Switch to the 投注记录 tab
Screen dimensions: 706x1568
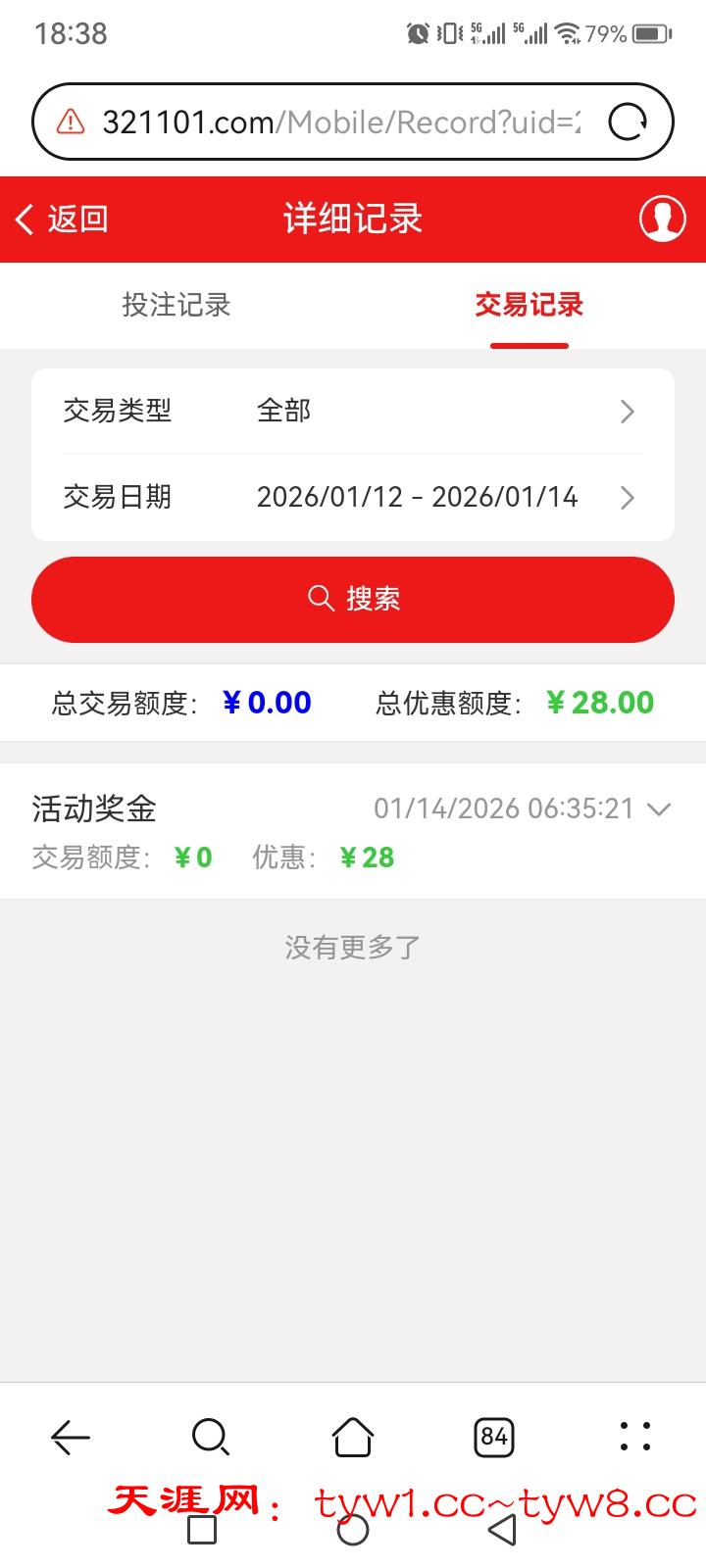pyautogui.click(x=176, y=305)
